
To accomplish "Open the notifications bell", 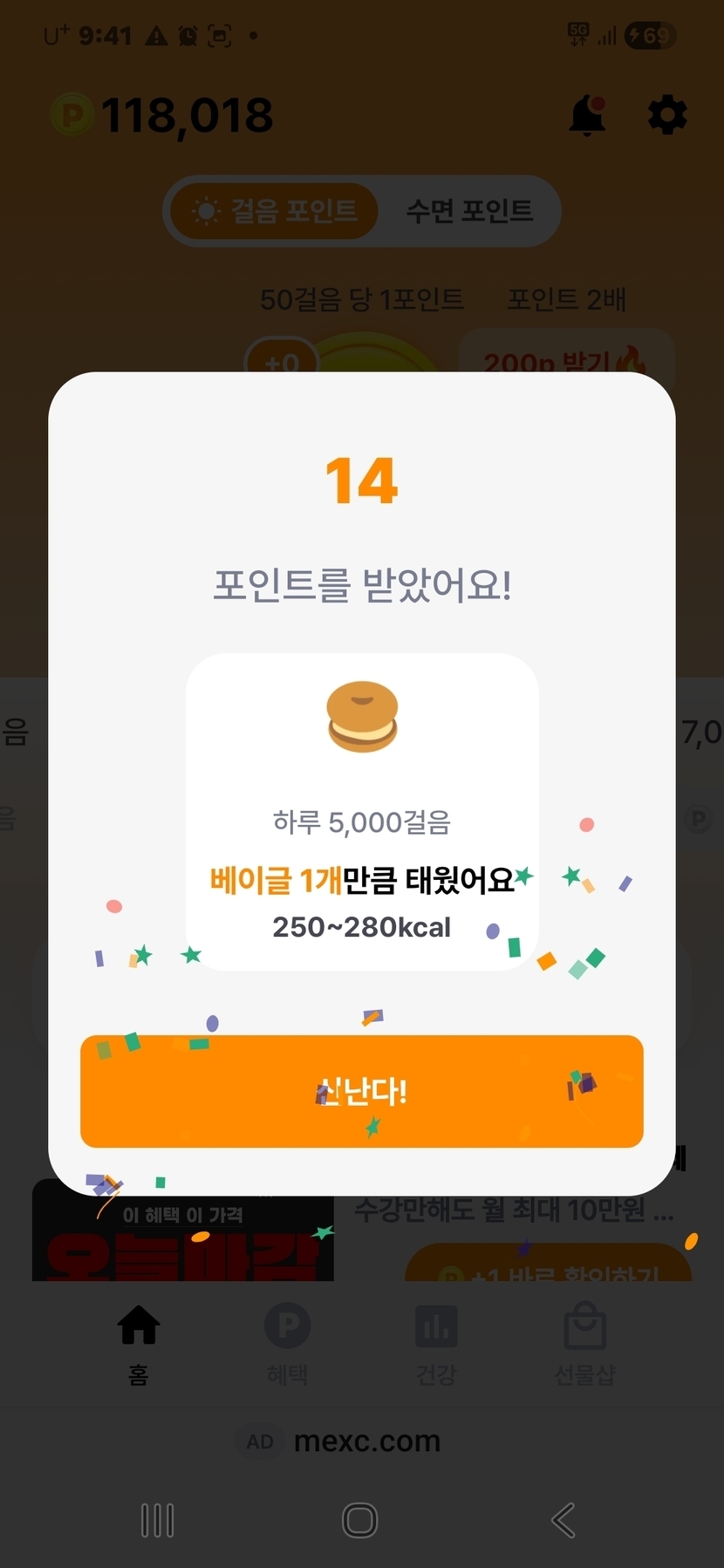I will click(587, 115).
